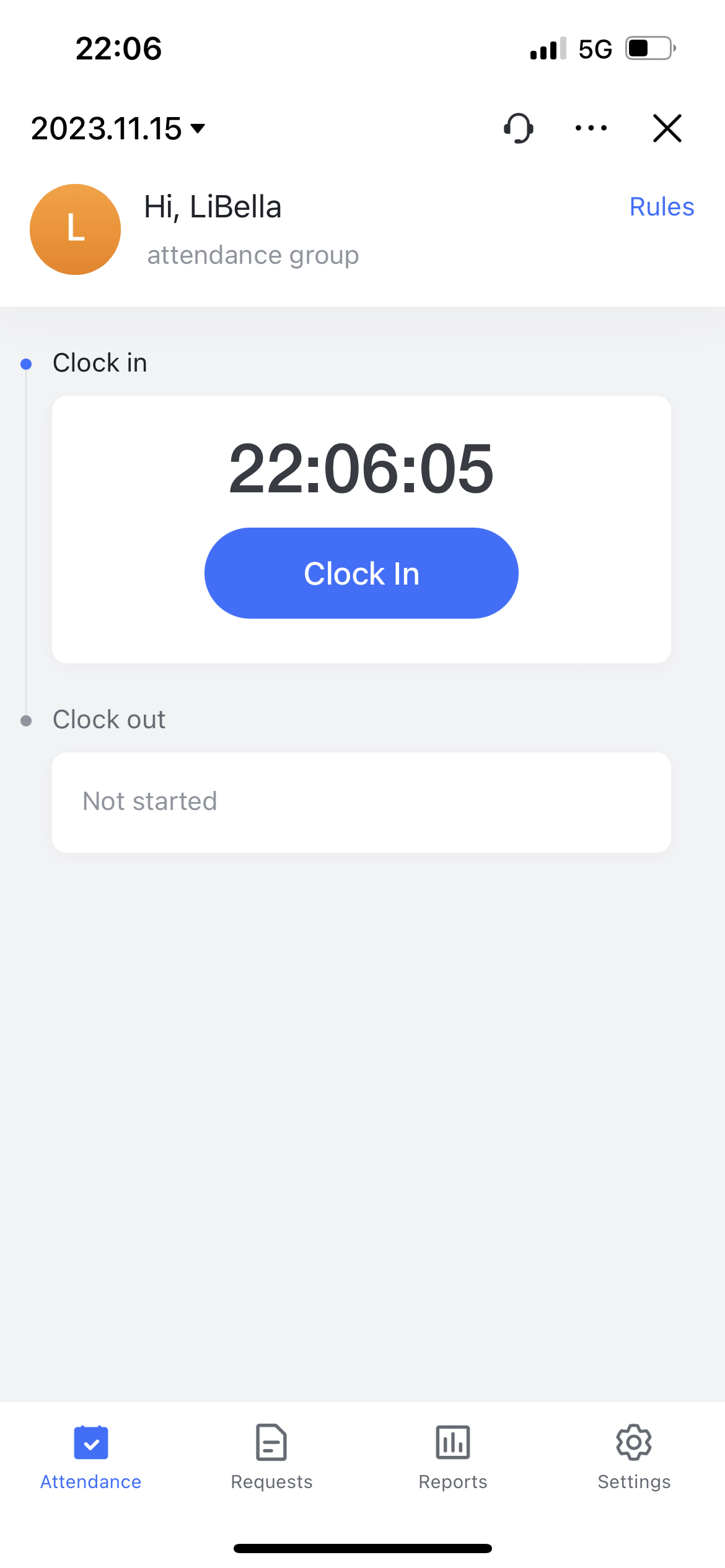Open the Settings tab

(x=634, y=1457)
